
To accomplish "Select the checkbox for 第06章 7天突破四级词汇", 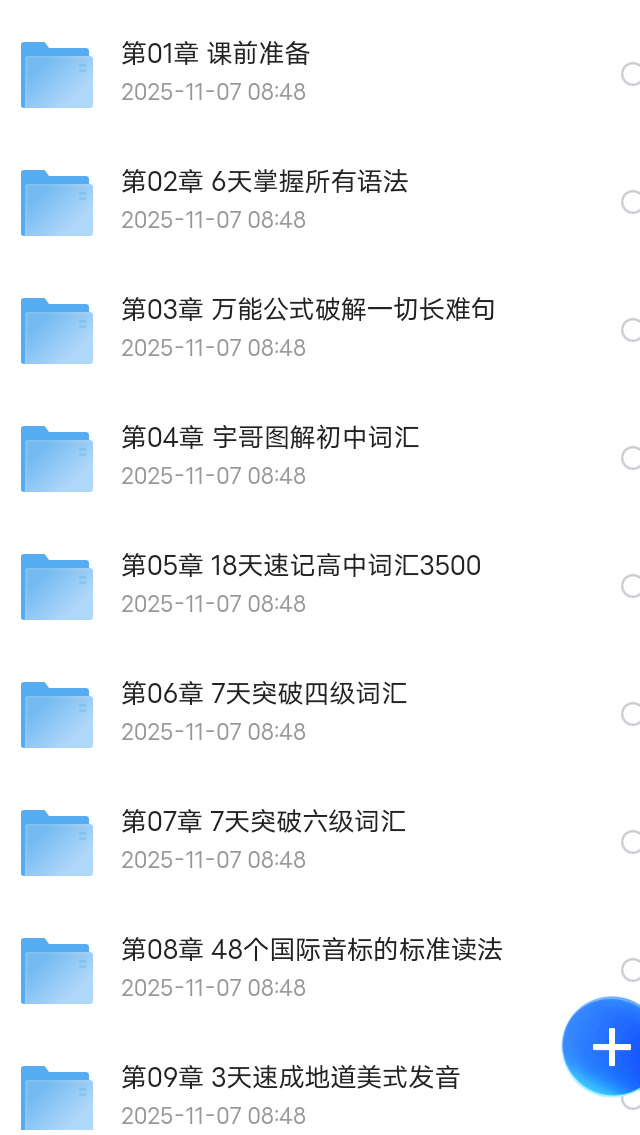I will pyautogui.click(x=631, y=713).
